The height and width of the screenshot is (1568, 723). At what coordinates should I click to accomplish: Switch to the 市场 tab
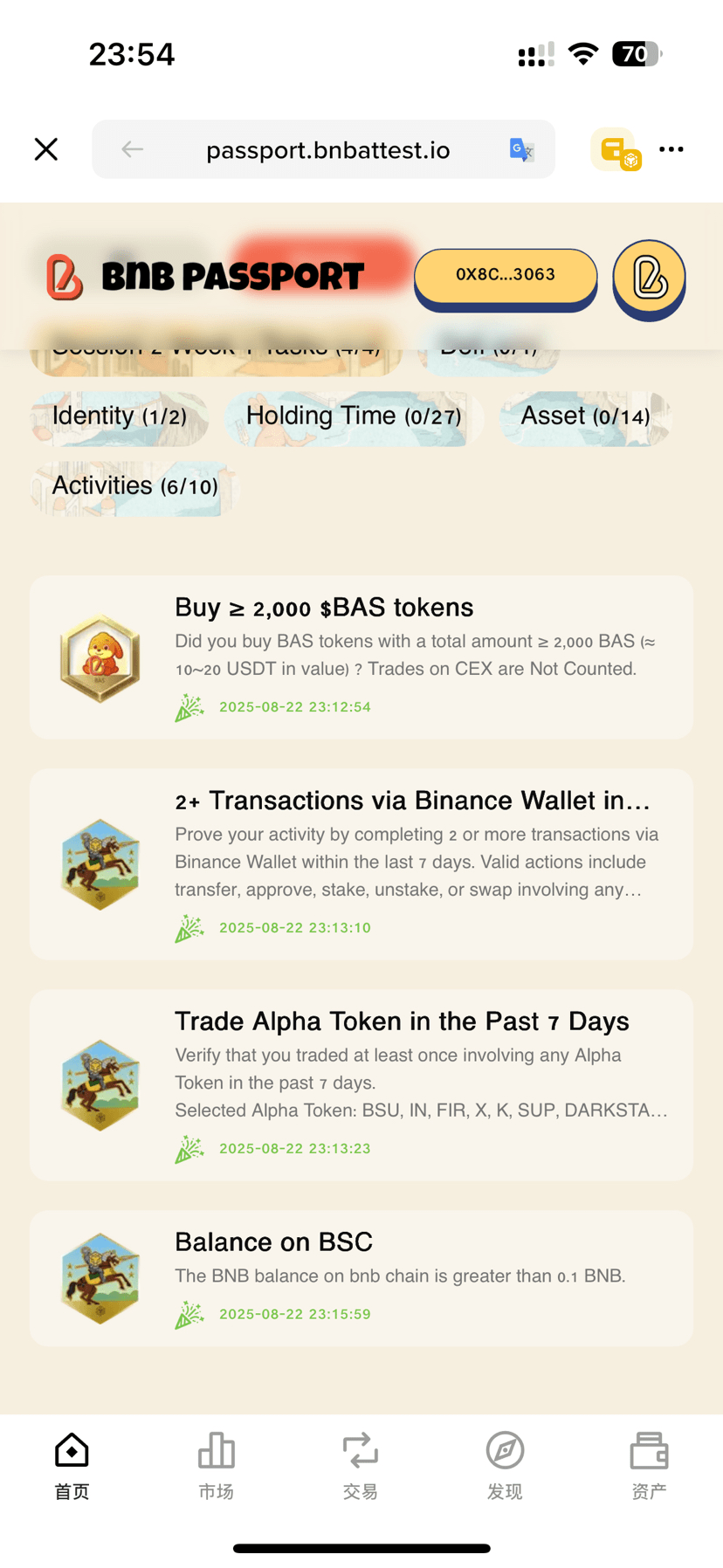click(x=216, y=1465)
